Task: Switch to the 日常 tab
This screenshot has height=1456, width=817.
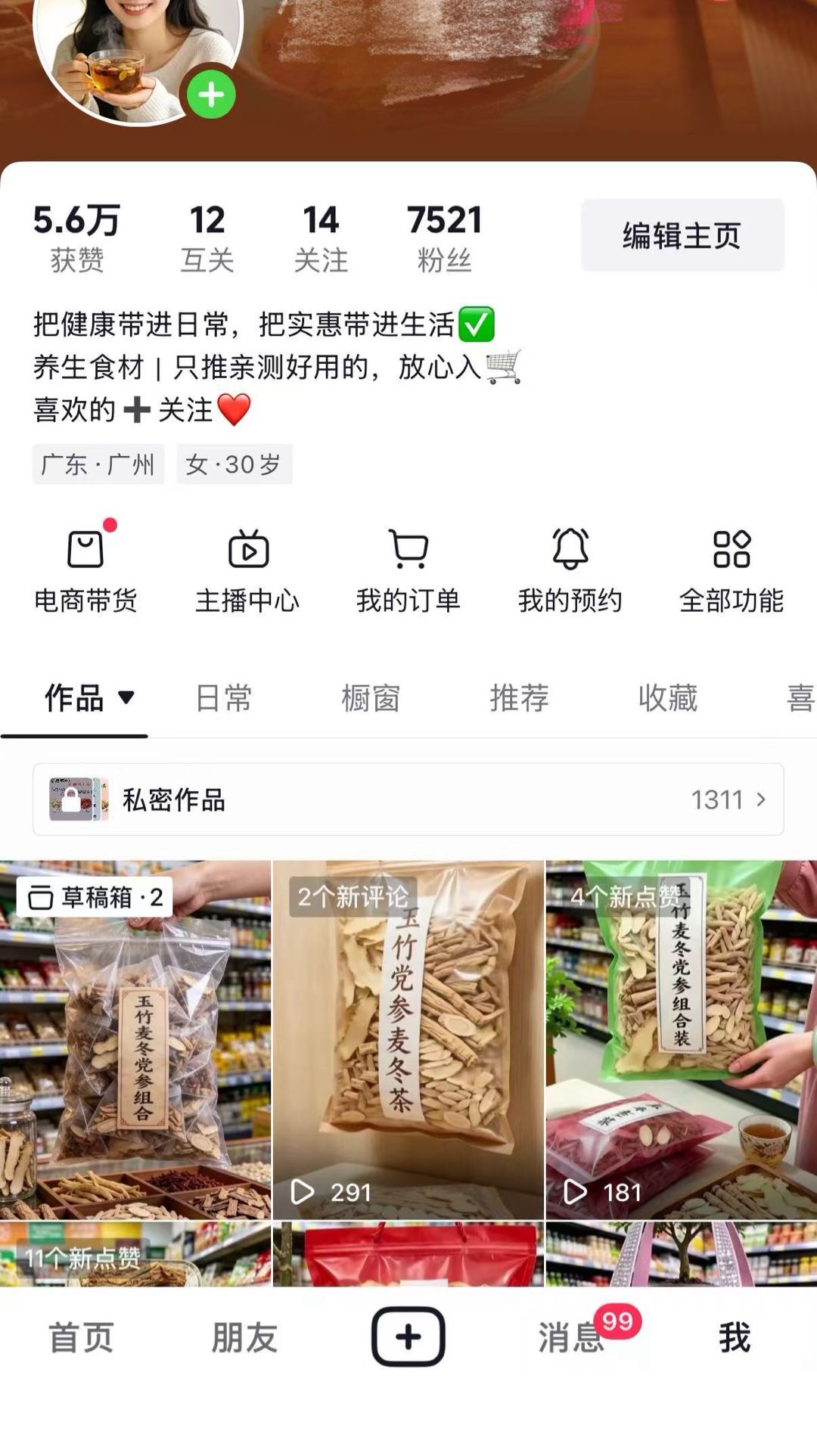Action: 224,700
